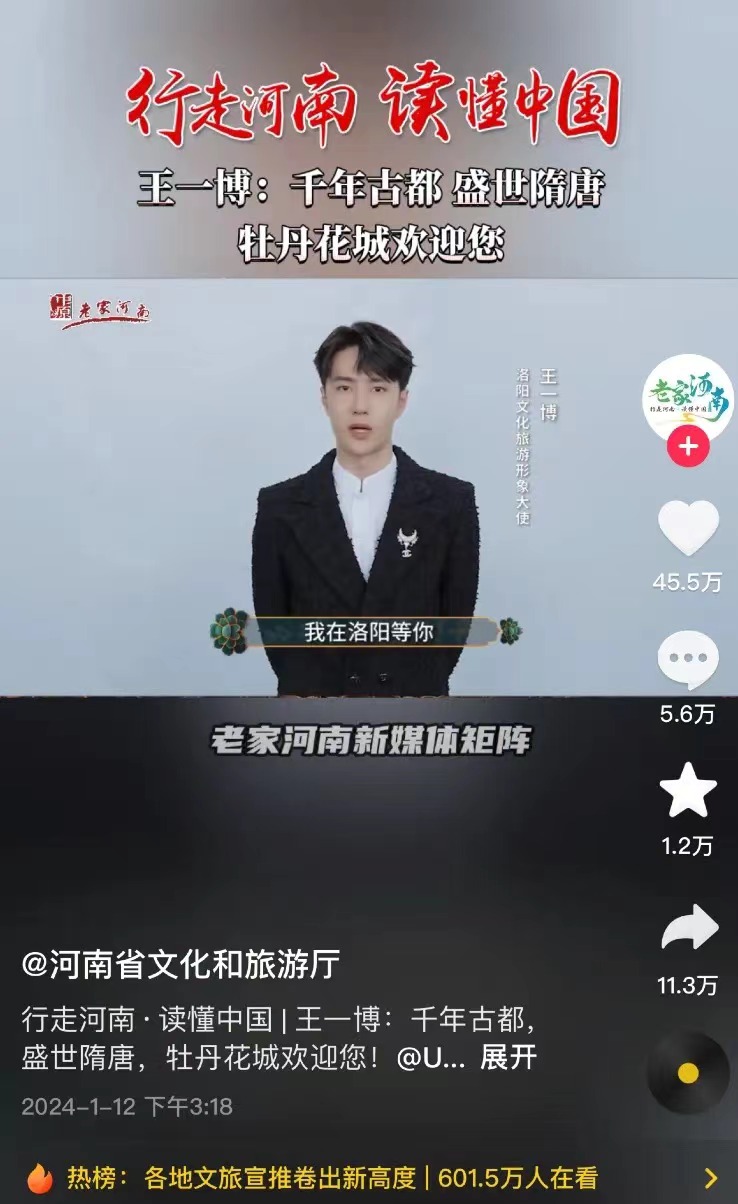Visit @河南省文化和旅游厅 profile

tap(181, 965)
